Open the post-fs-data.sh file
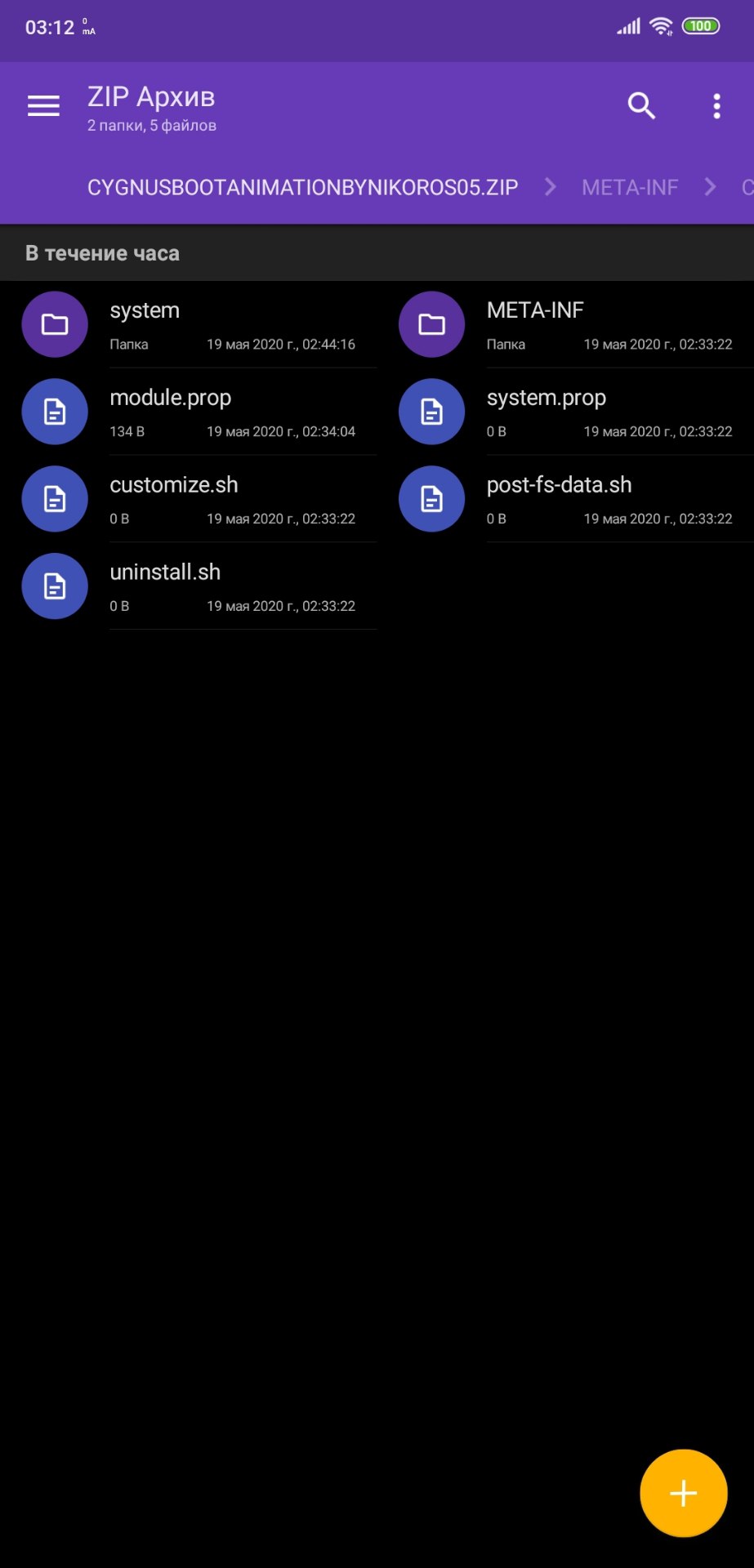The width and height of the screenshot is (754, 1568). (565, 500)
